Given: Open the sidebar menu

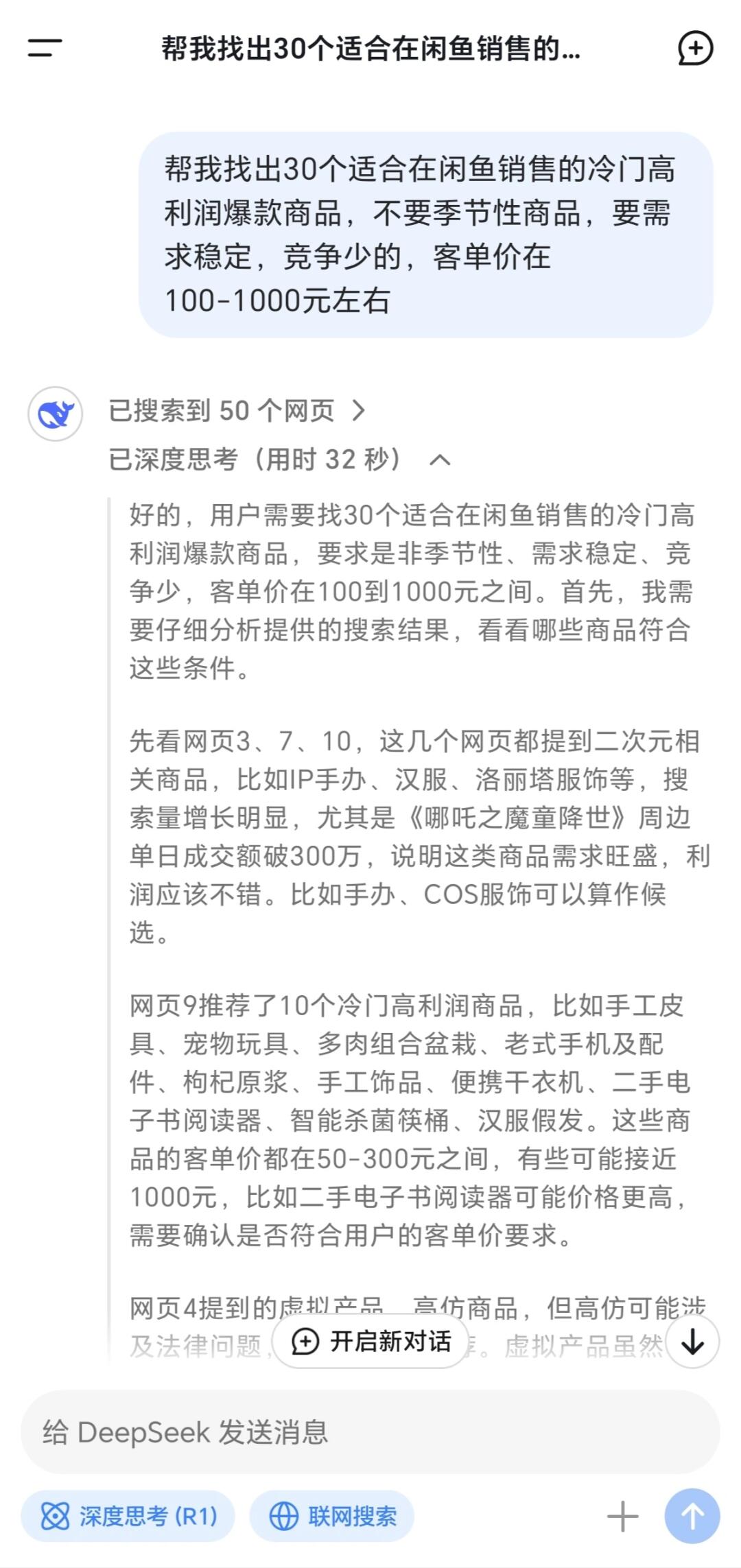Looking at the screenshot, I should pyautogui.click(x=45, y=48).
